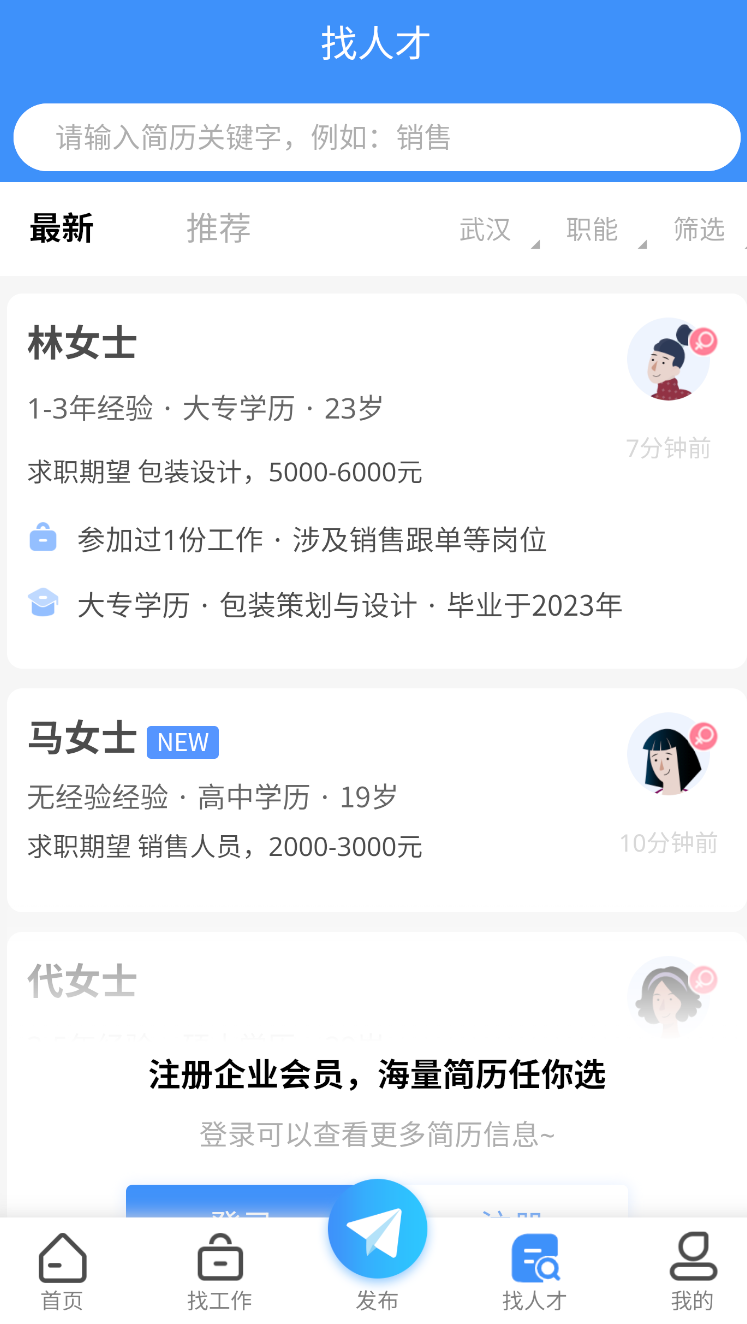
Task: Expand the 职能 filter dropdown
Action: (x=594, y=230)
